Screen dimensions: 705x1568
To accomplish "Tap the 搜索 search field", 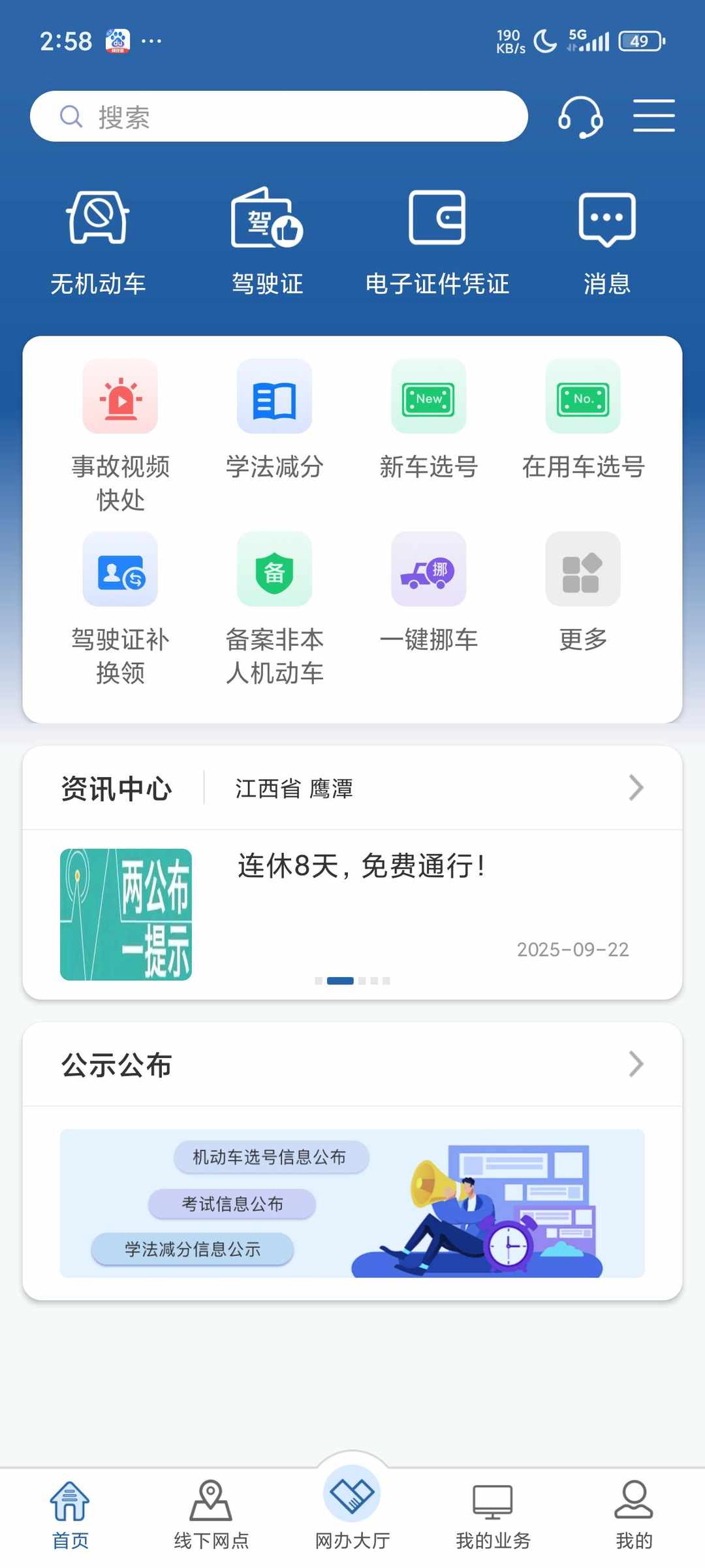I will (279, 117).
